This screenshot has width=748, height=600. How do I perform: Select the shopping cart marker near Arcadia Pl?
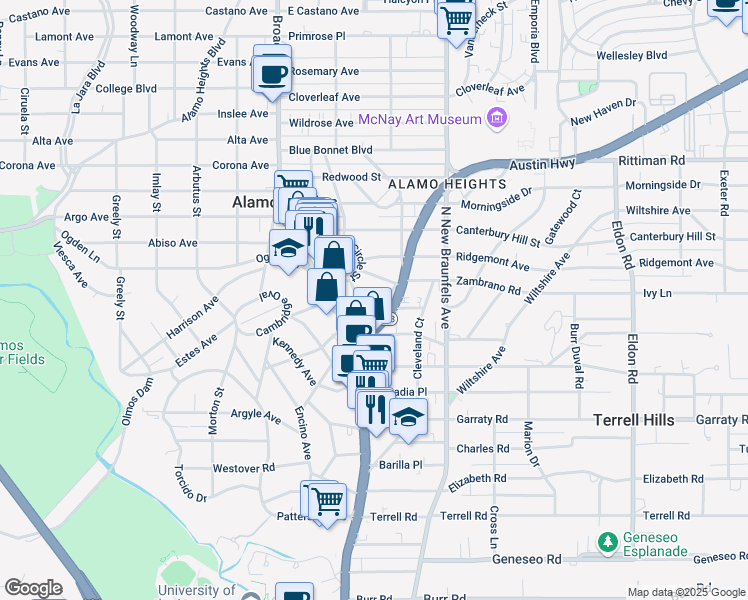(x=374, y=362)
